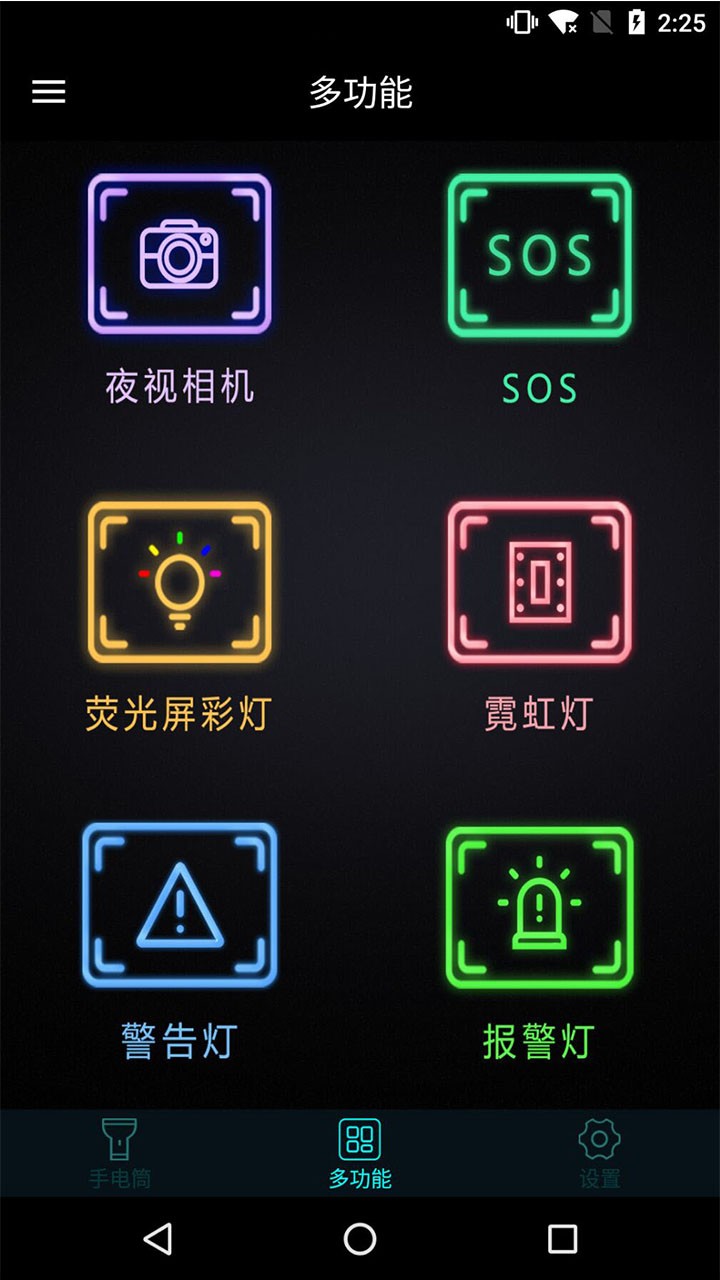Stay on the 多功能 multifunction tab
720x1280 pixels.
pos(360,1150)
